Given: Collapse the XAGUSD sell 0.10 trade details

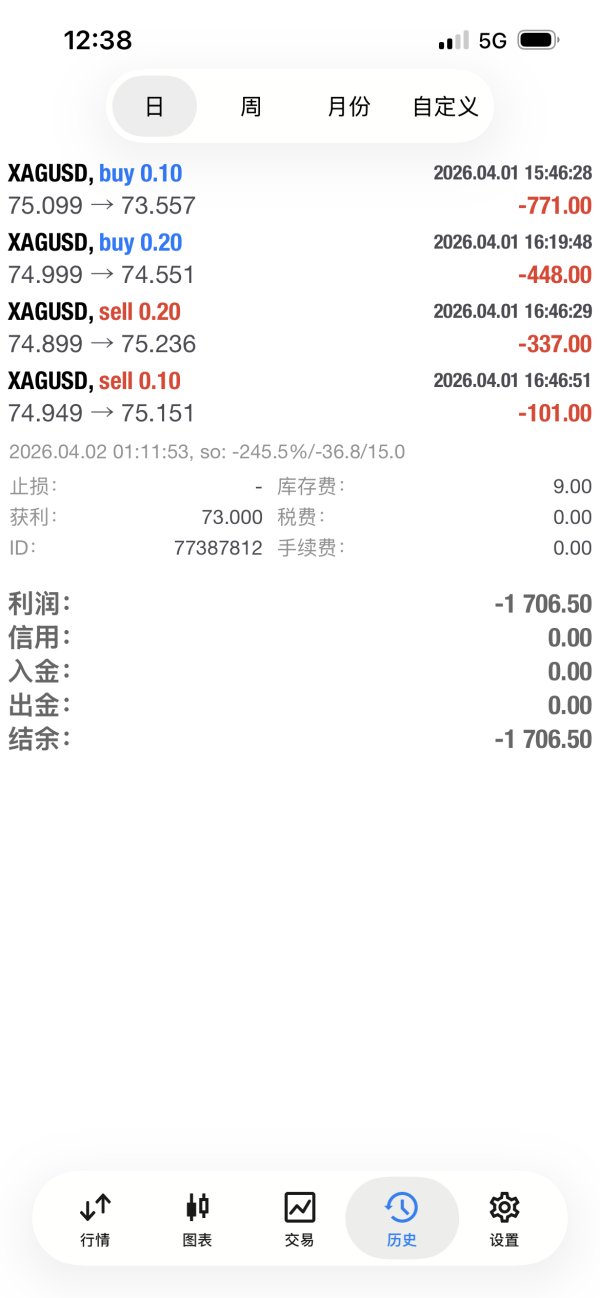Looking at the screenshot, I should click(300, 397).
